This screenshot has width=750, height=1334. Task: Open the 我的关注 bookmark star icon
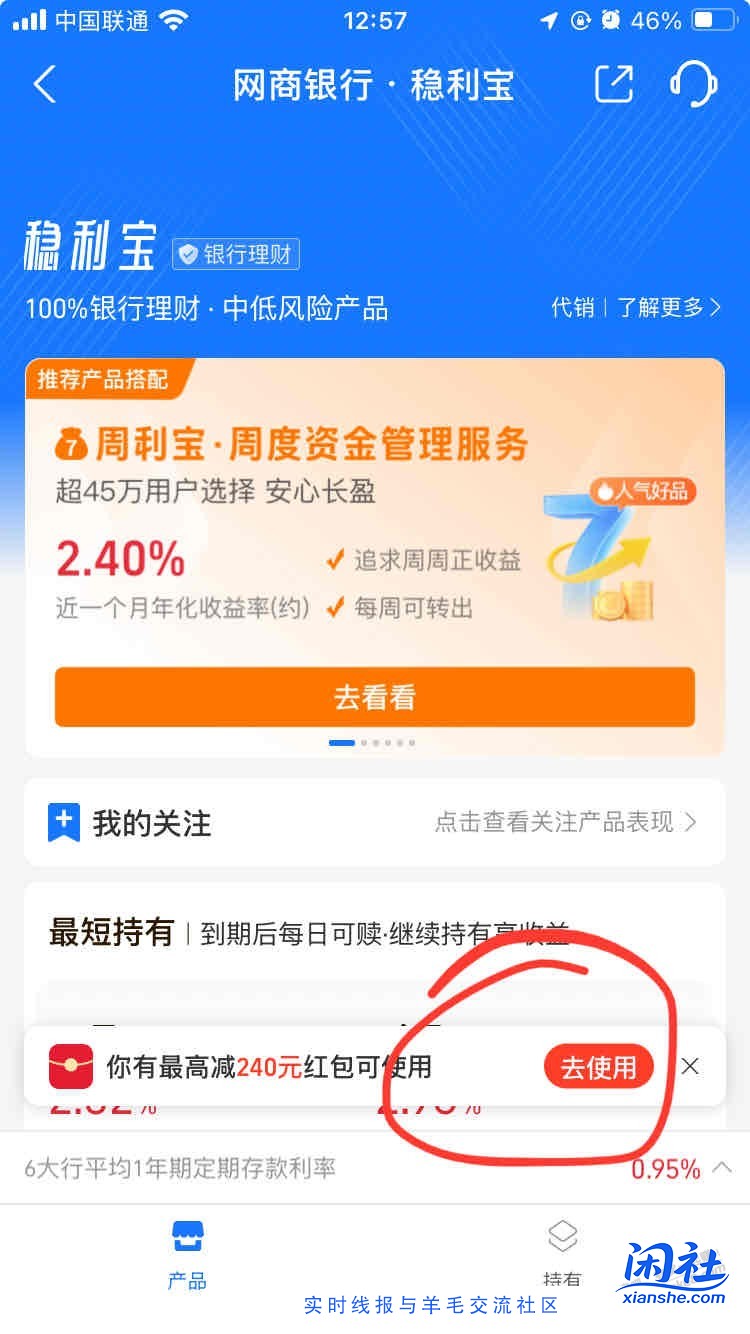pos(64,822)
